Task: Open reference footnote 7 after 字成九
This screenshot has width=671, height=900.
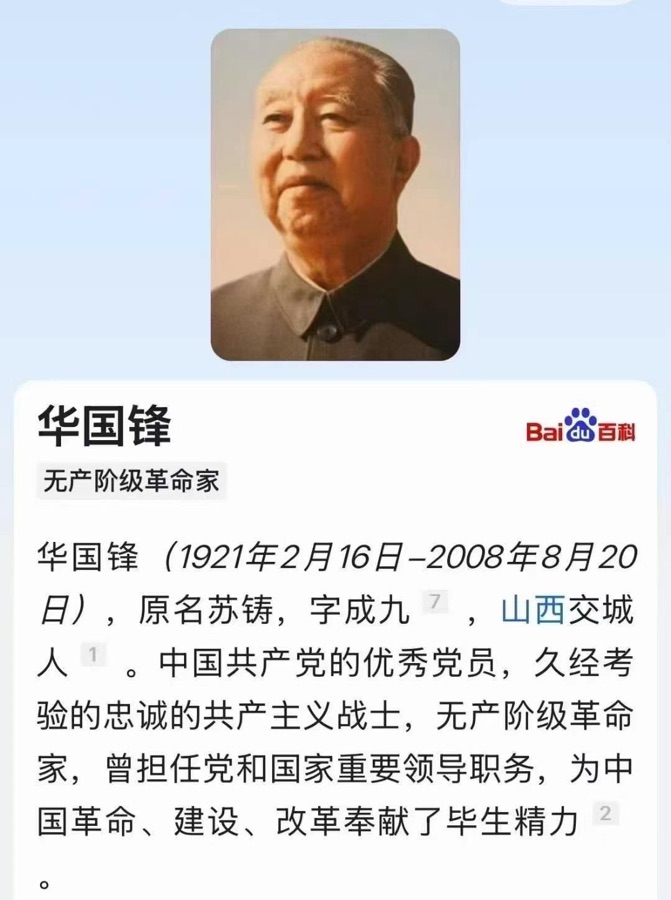Action: coord(433,601)
